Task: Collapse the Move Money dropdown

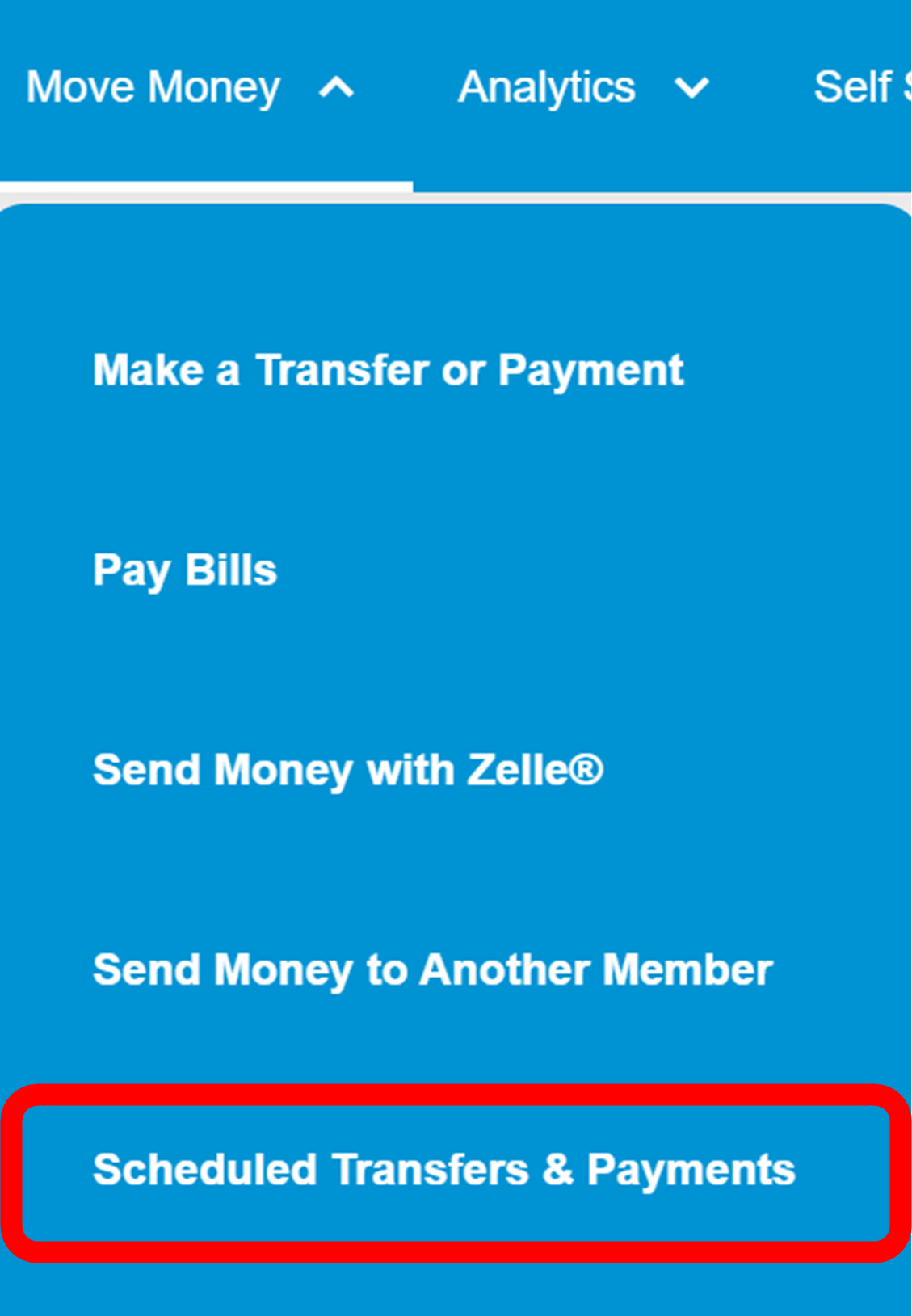Action: tap(153, 86)
